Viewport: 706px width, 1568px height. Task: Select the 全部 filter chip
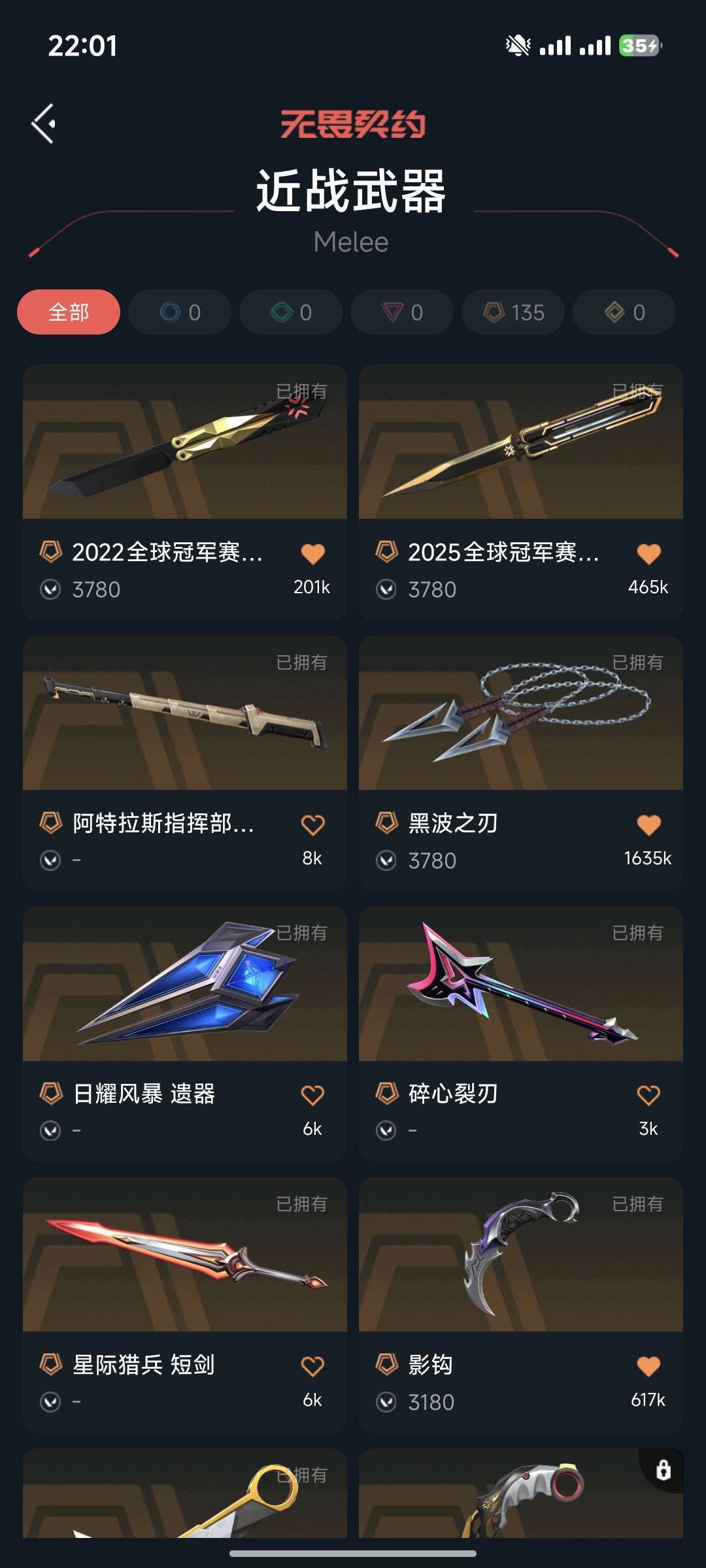coord(69,312)
